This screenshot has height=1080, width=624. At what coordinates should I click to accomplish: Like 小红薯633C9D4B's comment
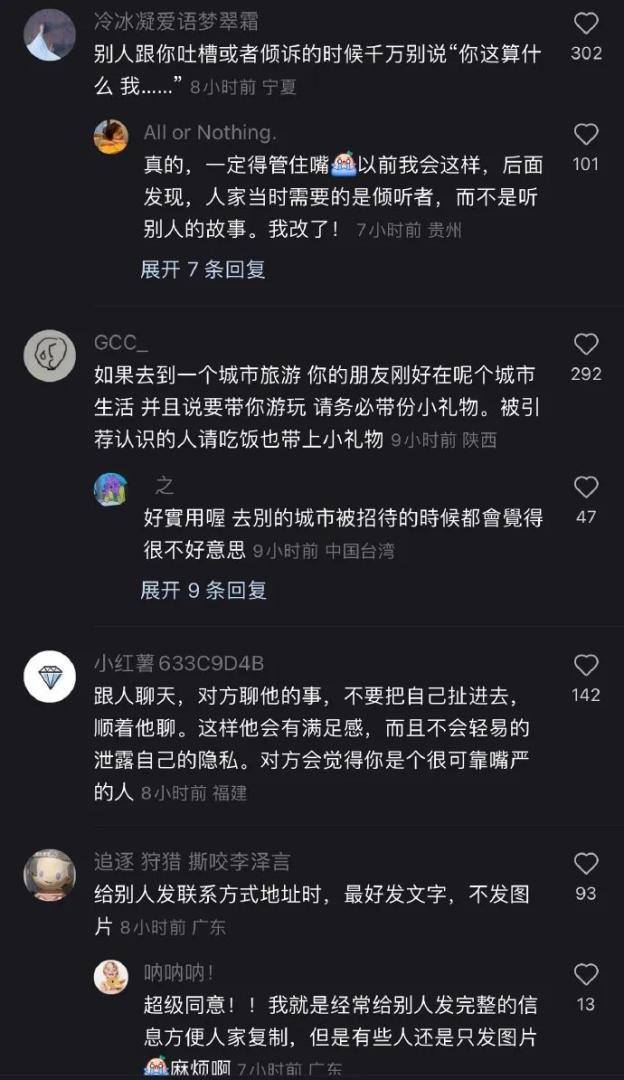(x=586, y=666)
